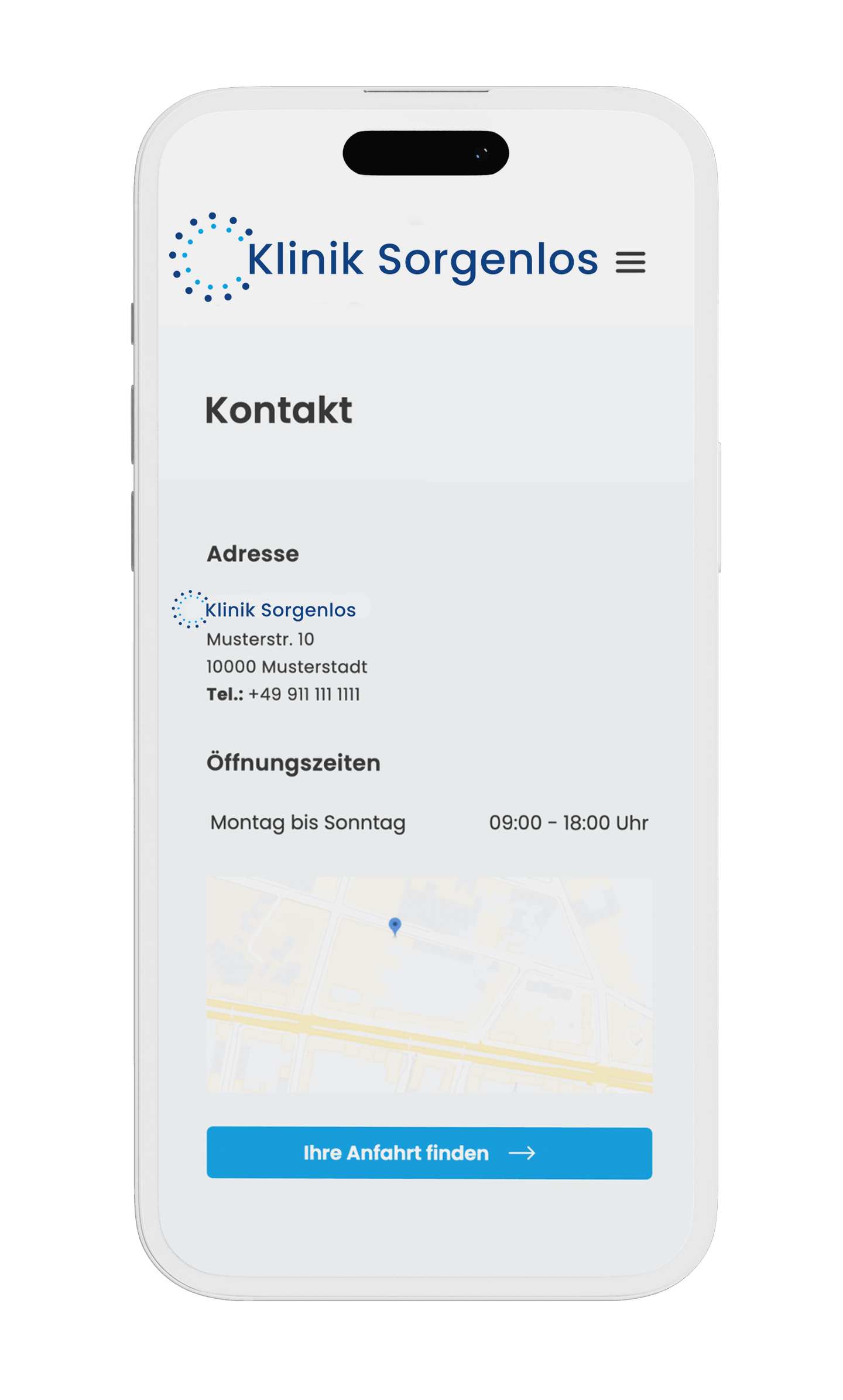Open the hamburger menu
Screen dimensions: 843x1400
tap(630, 262)
